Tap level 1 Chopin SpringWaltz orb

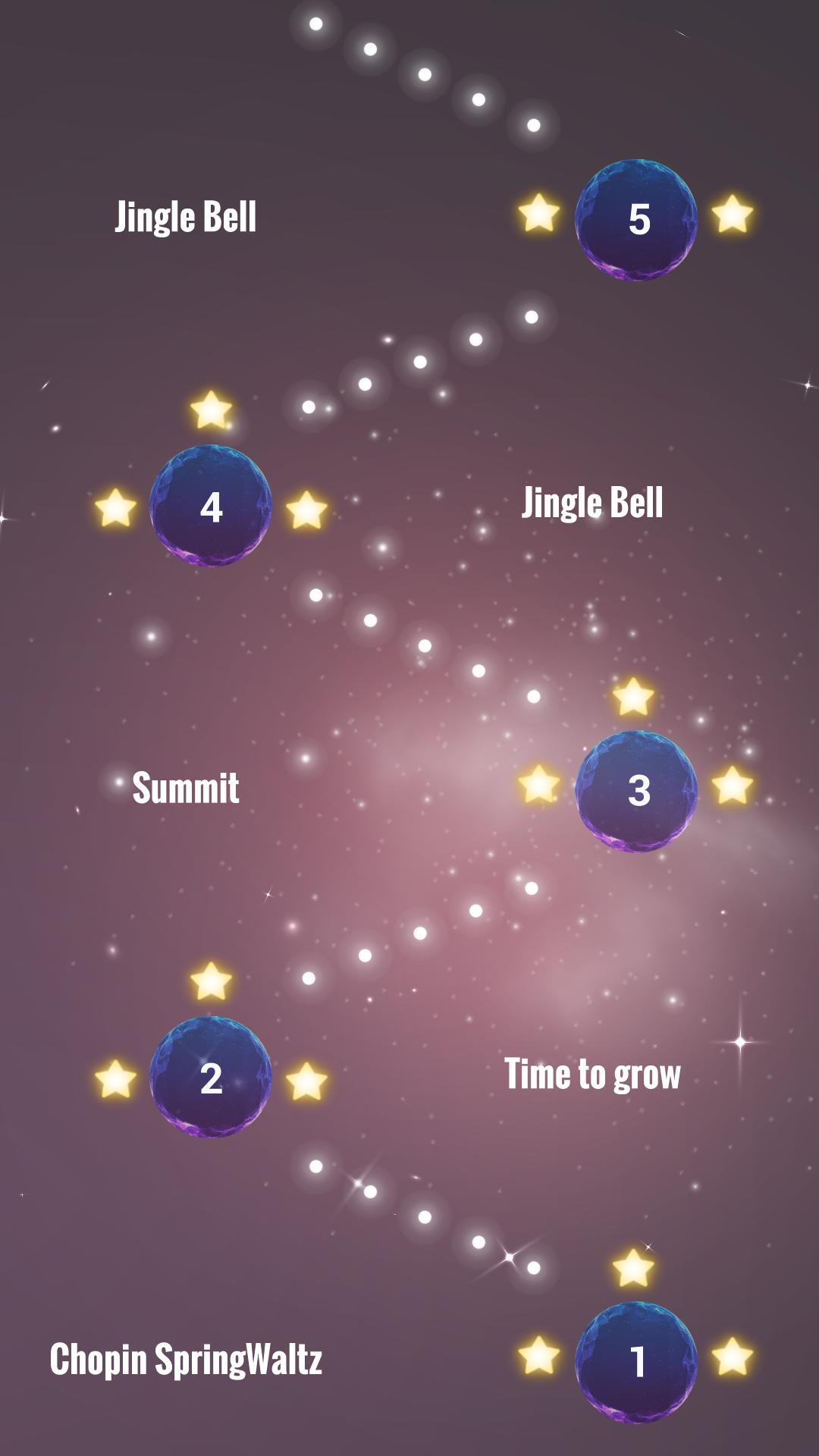point(635,1362)
